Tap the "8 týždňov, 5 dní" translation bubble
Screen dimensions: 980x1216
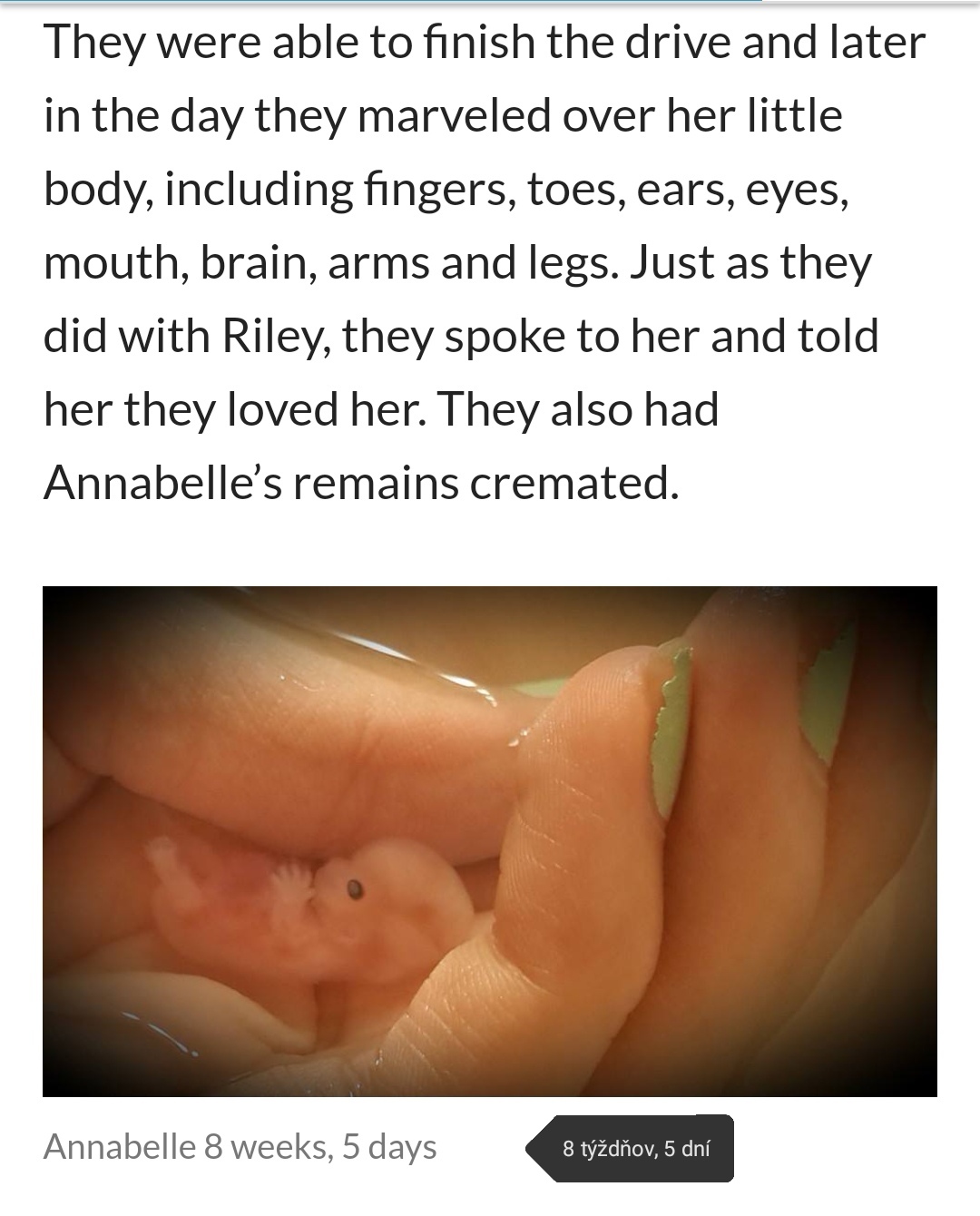tap(635, 1149)
